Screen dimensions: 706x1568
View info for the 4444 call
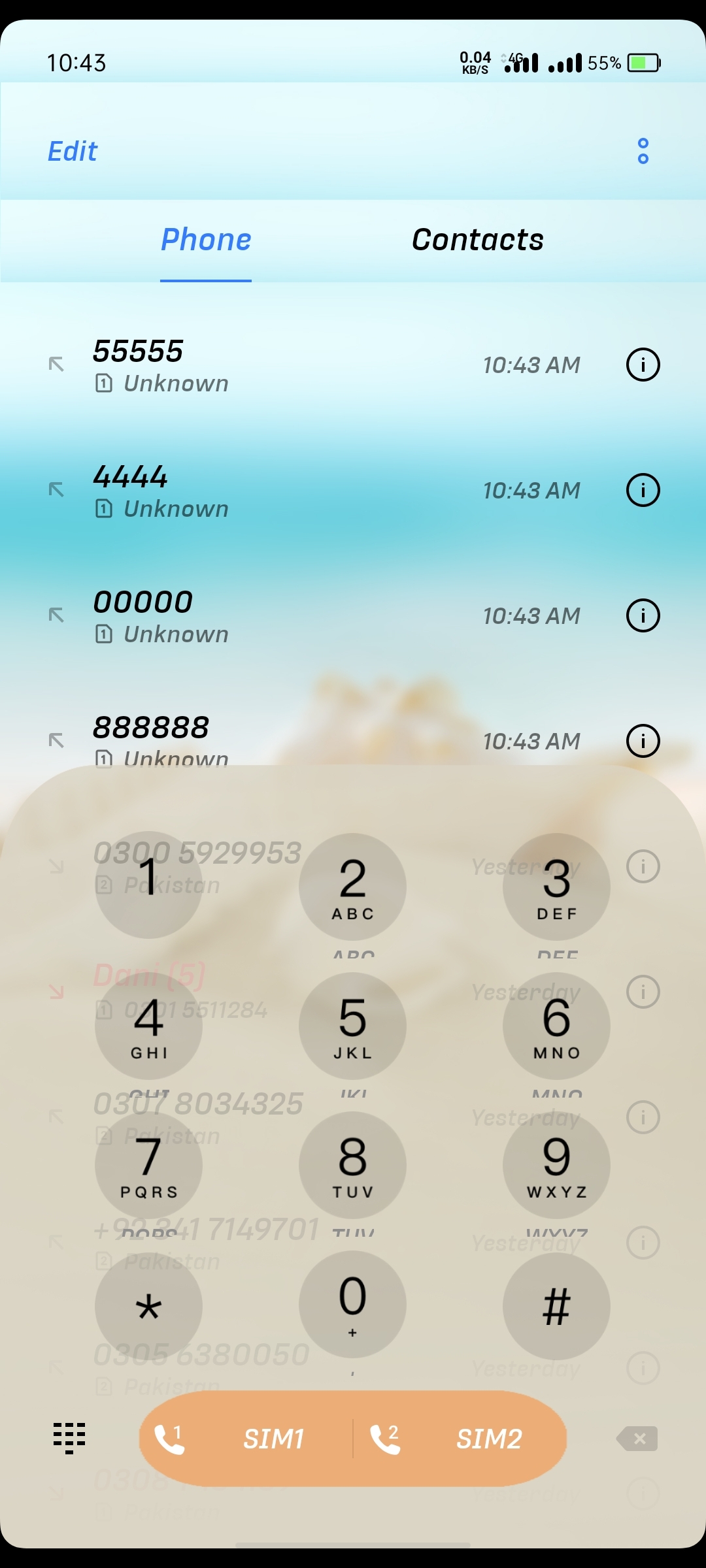point(643,490)
